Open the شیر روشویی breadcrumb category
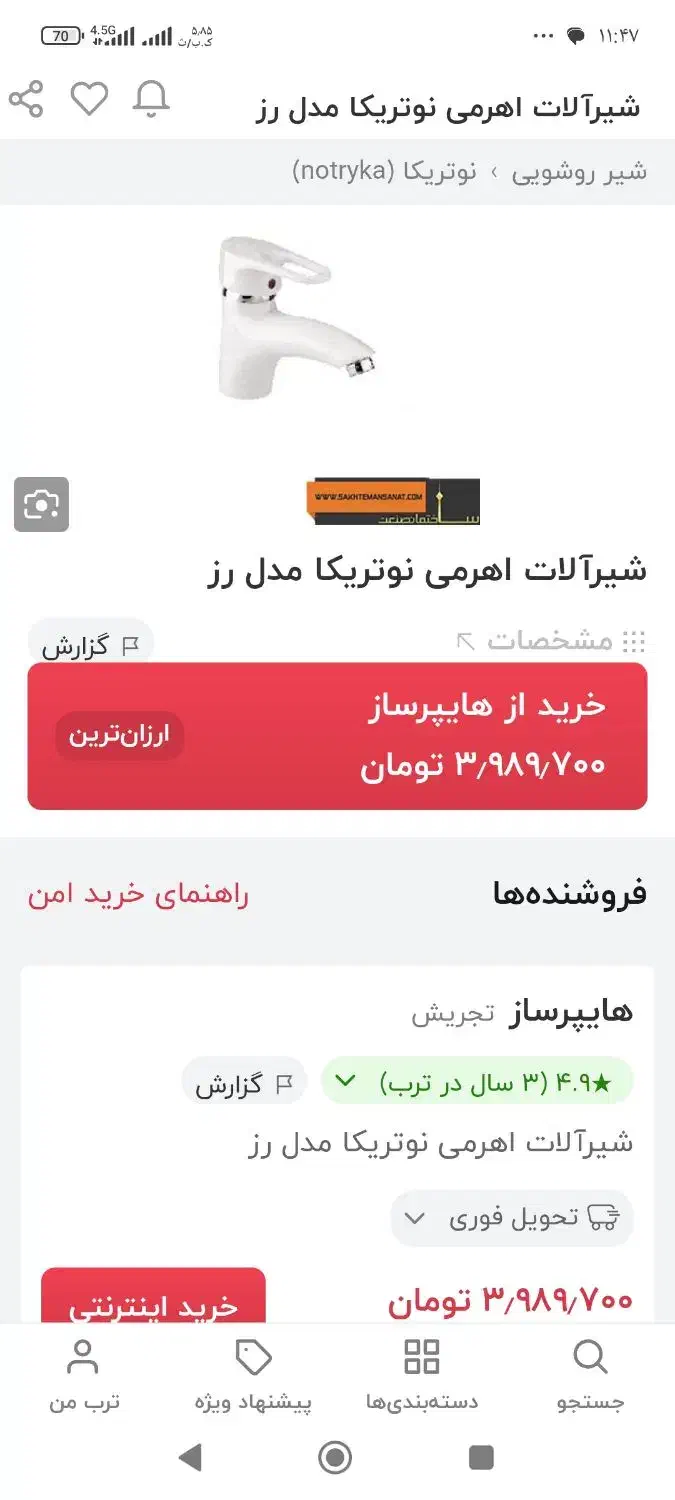Viewport: 675px width, 1500px height. pos(579,172)
